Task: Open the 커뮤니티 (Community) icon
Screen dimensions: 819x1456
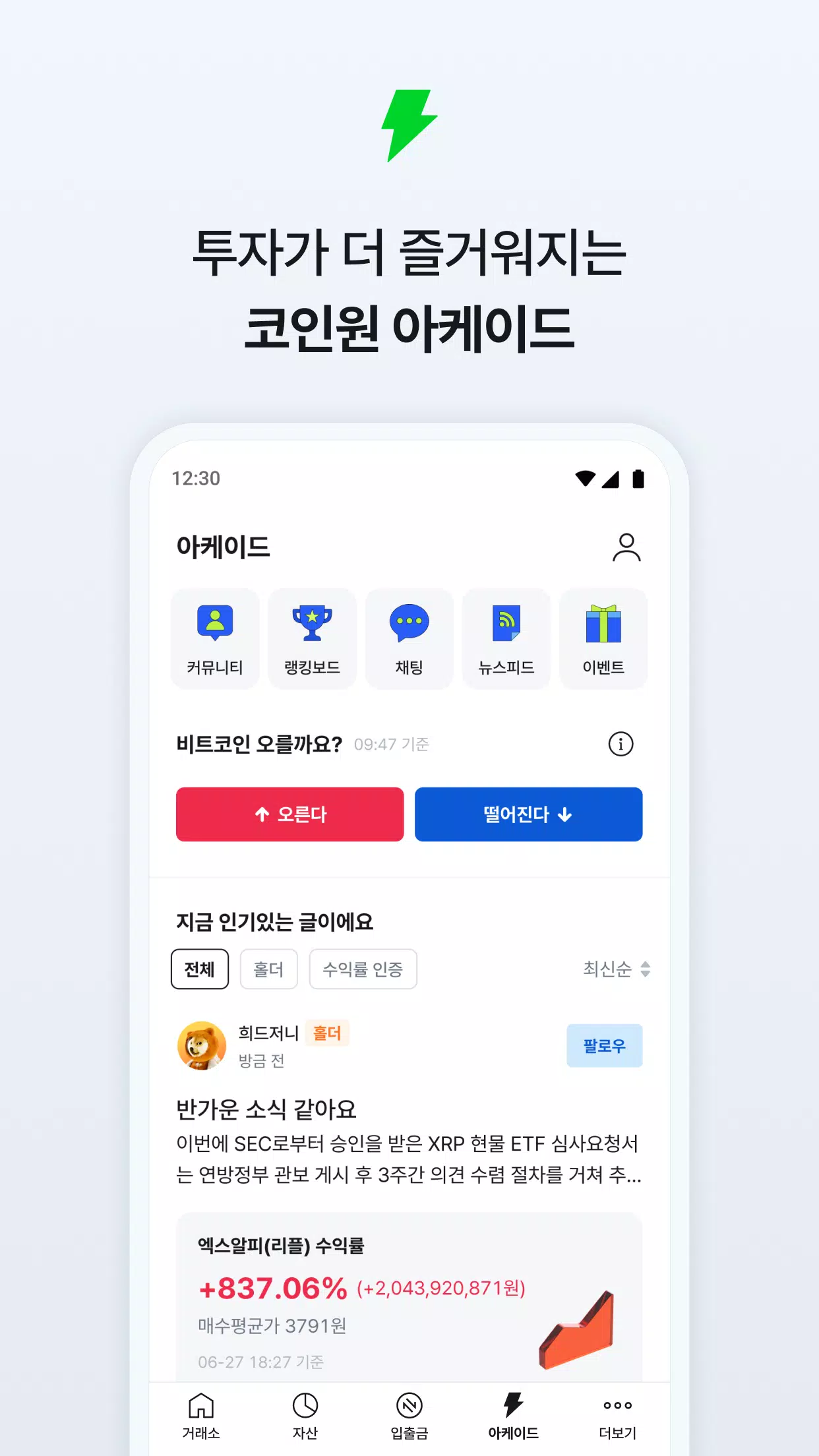Action: pos(215,638)
